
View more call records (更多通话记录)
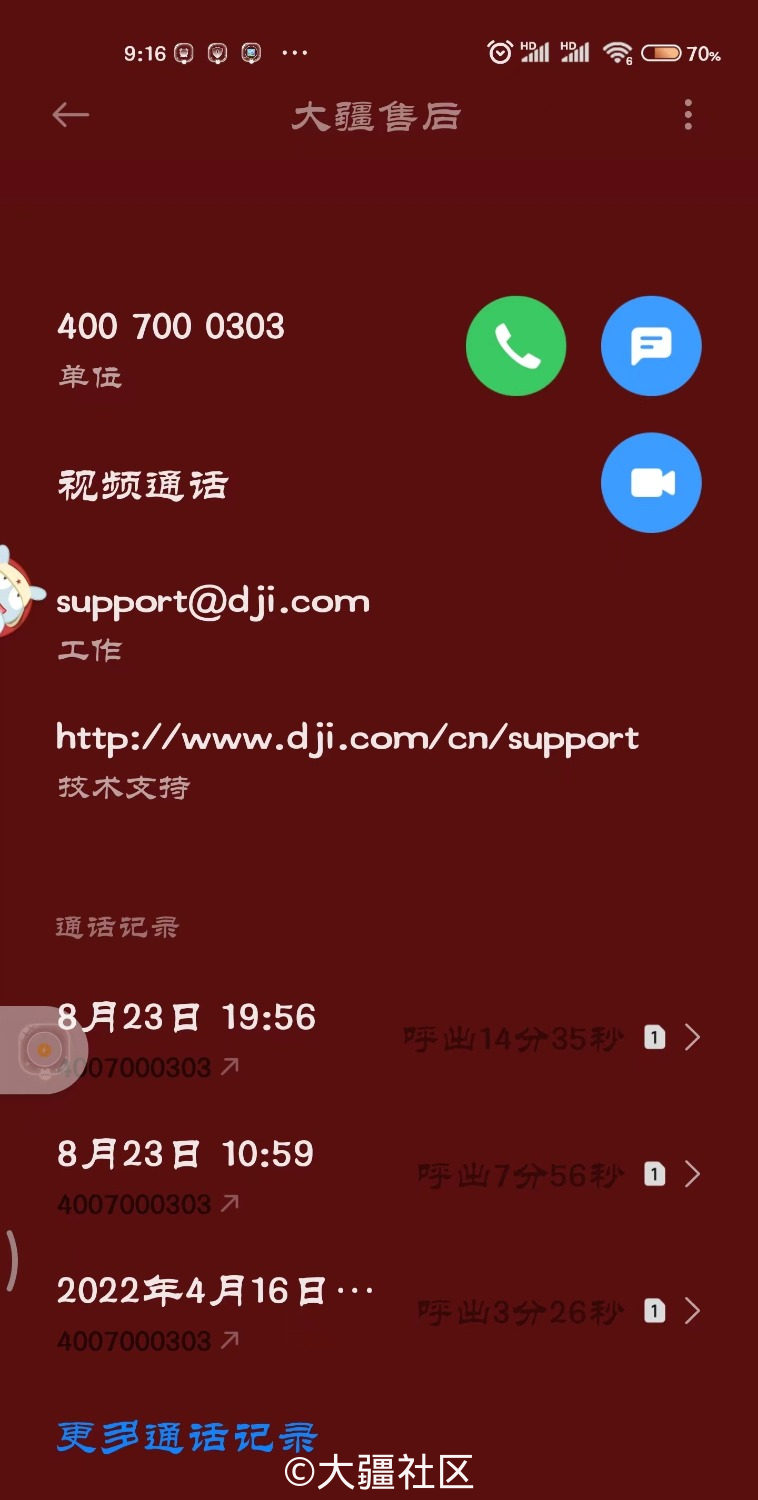187,1437
